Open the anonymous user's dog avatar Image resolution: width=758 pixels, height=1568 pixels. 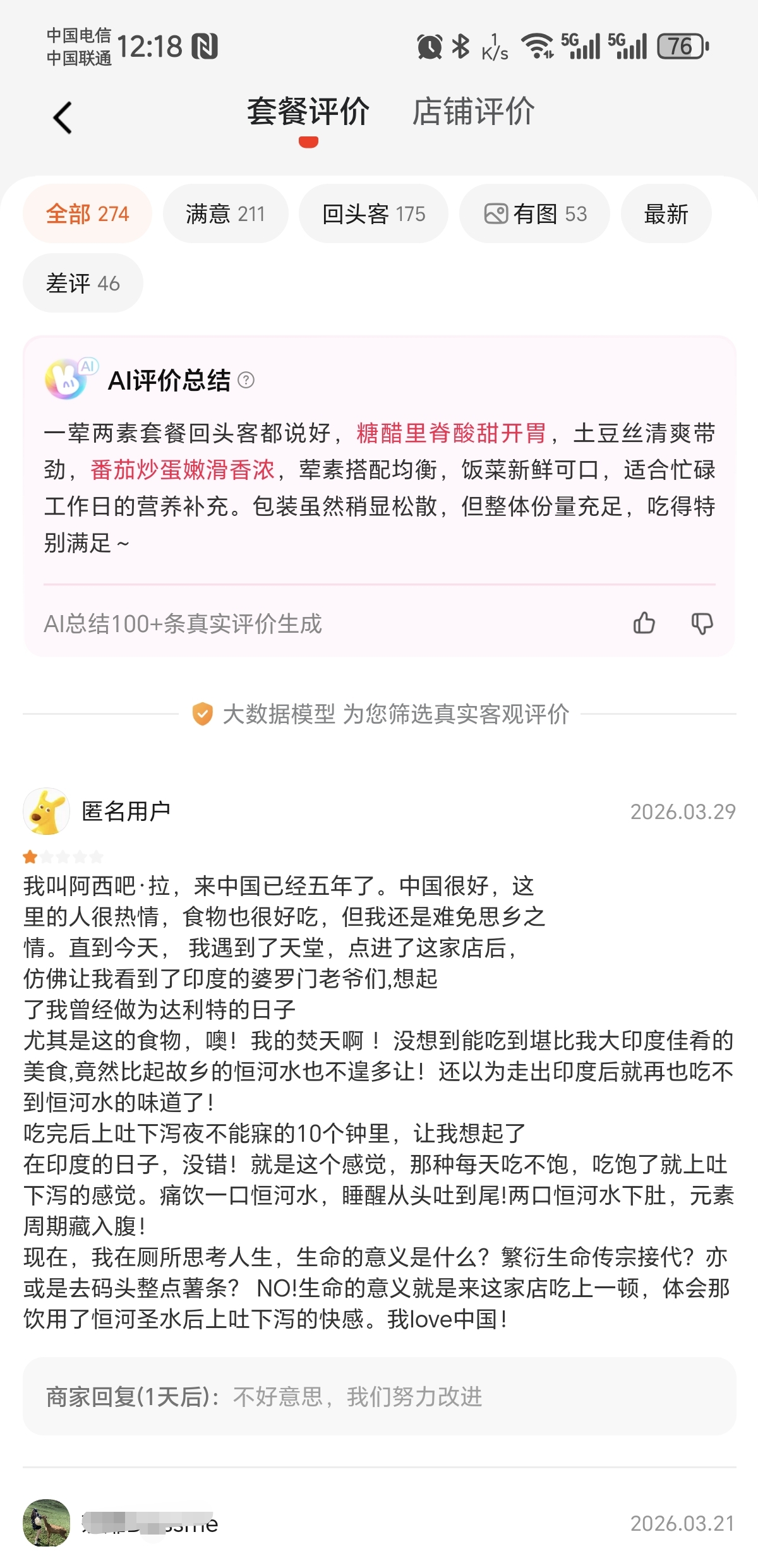point(46,811)
